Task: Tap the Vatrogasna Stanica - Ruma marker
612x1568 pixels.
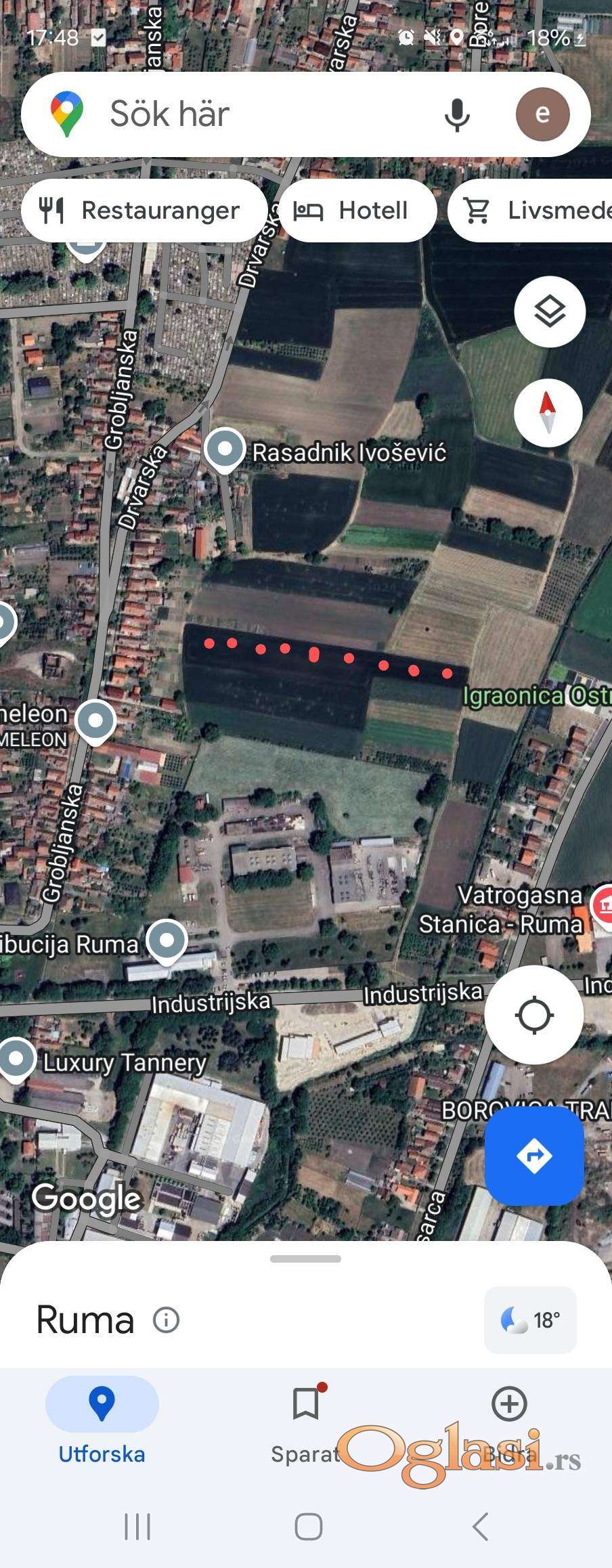Action: pyautogui.click(x=603, y=905)
